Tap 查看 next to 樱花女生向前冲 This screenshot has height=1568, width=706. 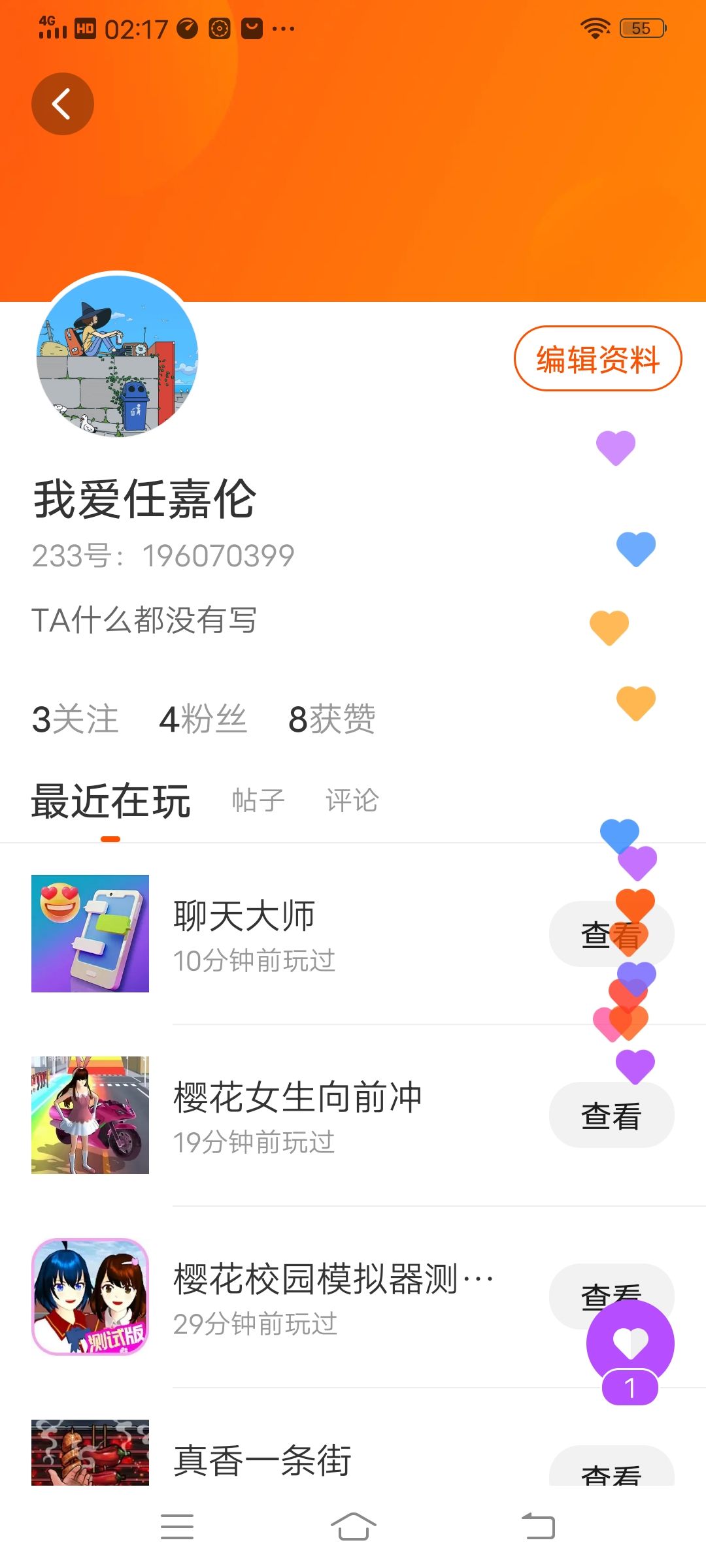click(x=611, y=1115)
